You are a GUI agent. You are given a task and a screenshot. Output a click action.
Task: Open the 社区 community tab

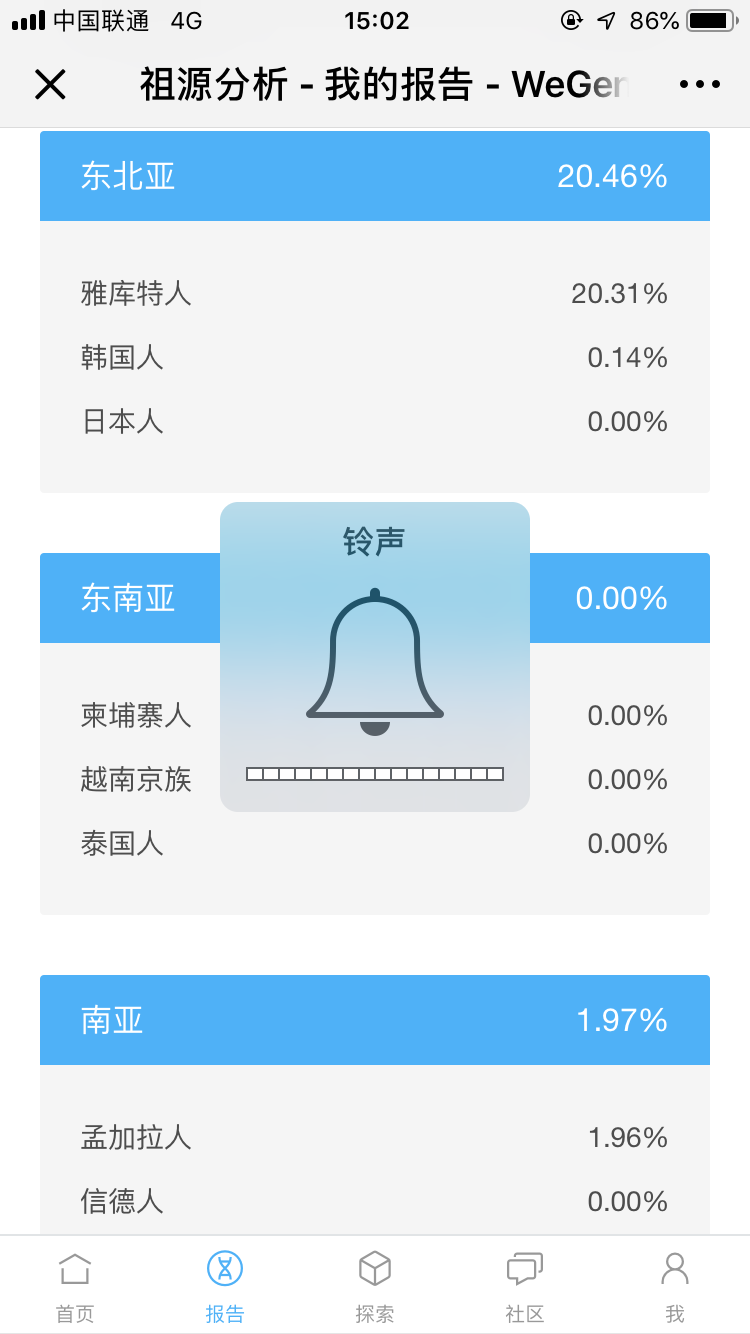coord(525,1286)
